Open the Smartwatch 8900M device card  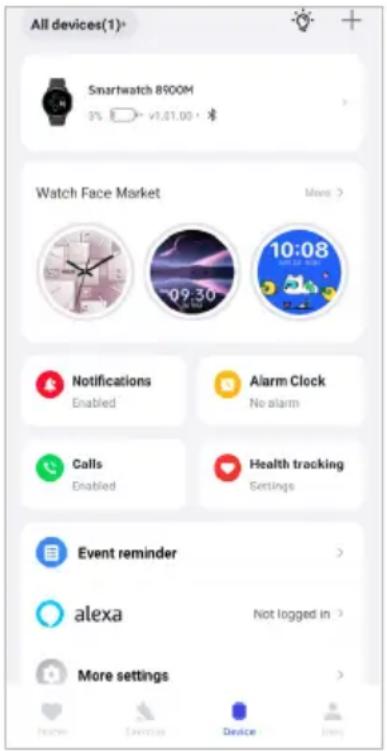(192, 102)
